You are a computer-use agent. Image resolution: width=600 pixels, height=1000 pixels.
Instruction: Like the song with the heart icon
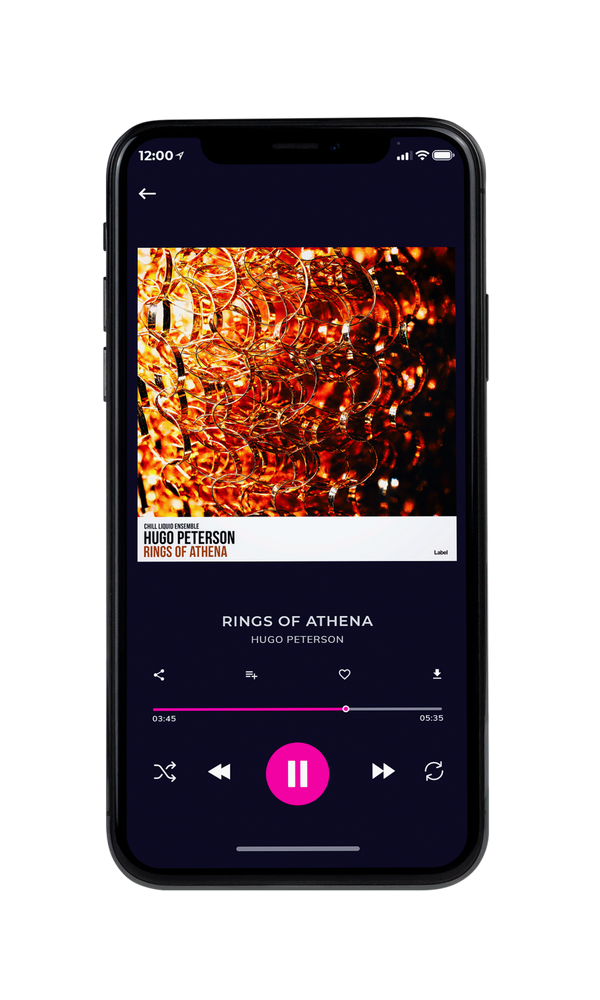coord(344,674)
